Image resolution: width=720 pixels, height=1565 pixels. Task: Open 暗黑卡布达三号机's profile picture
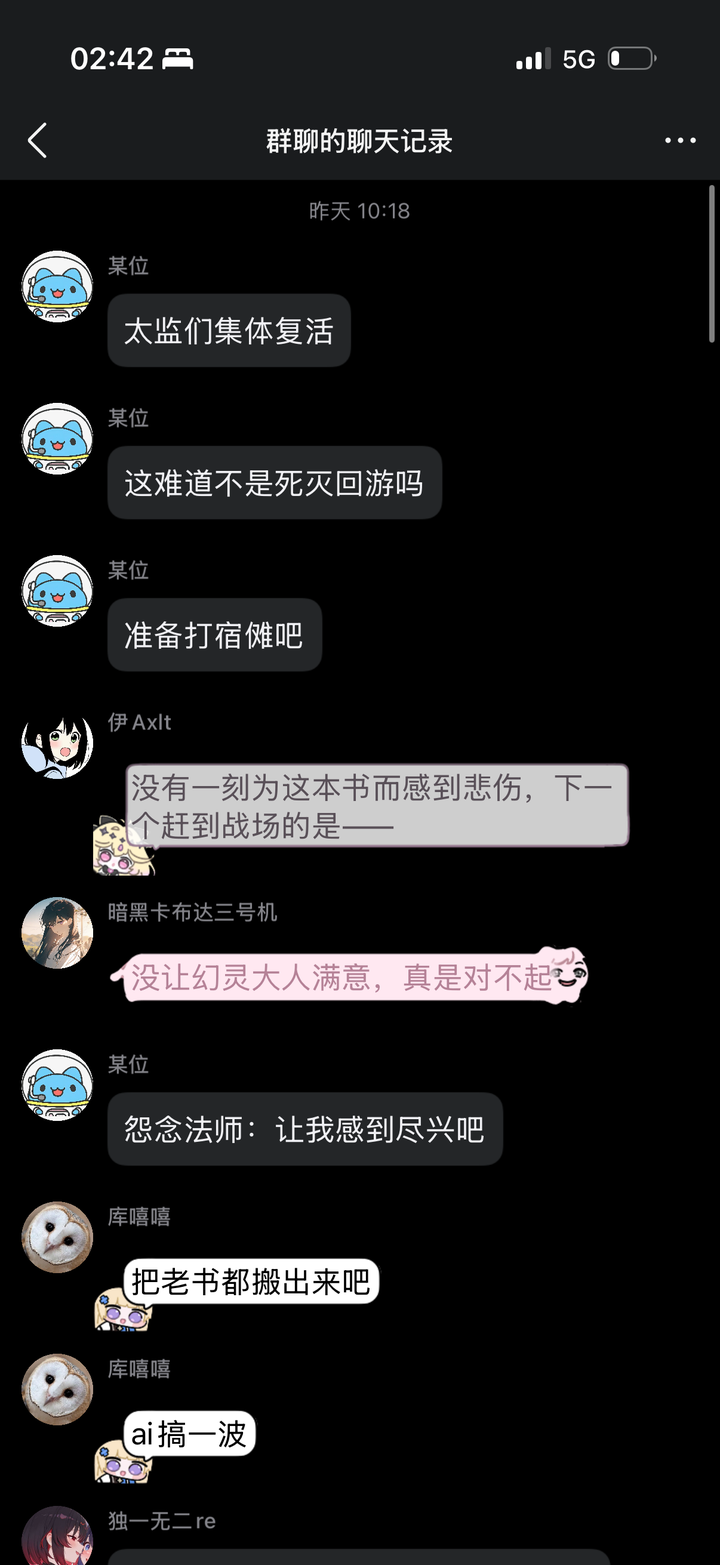[x=57, y=933]
